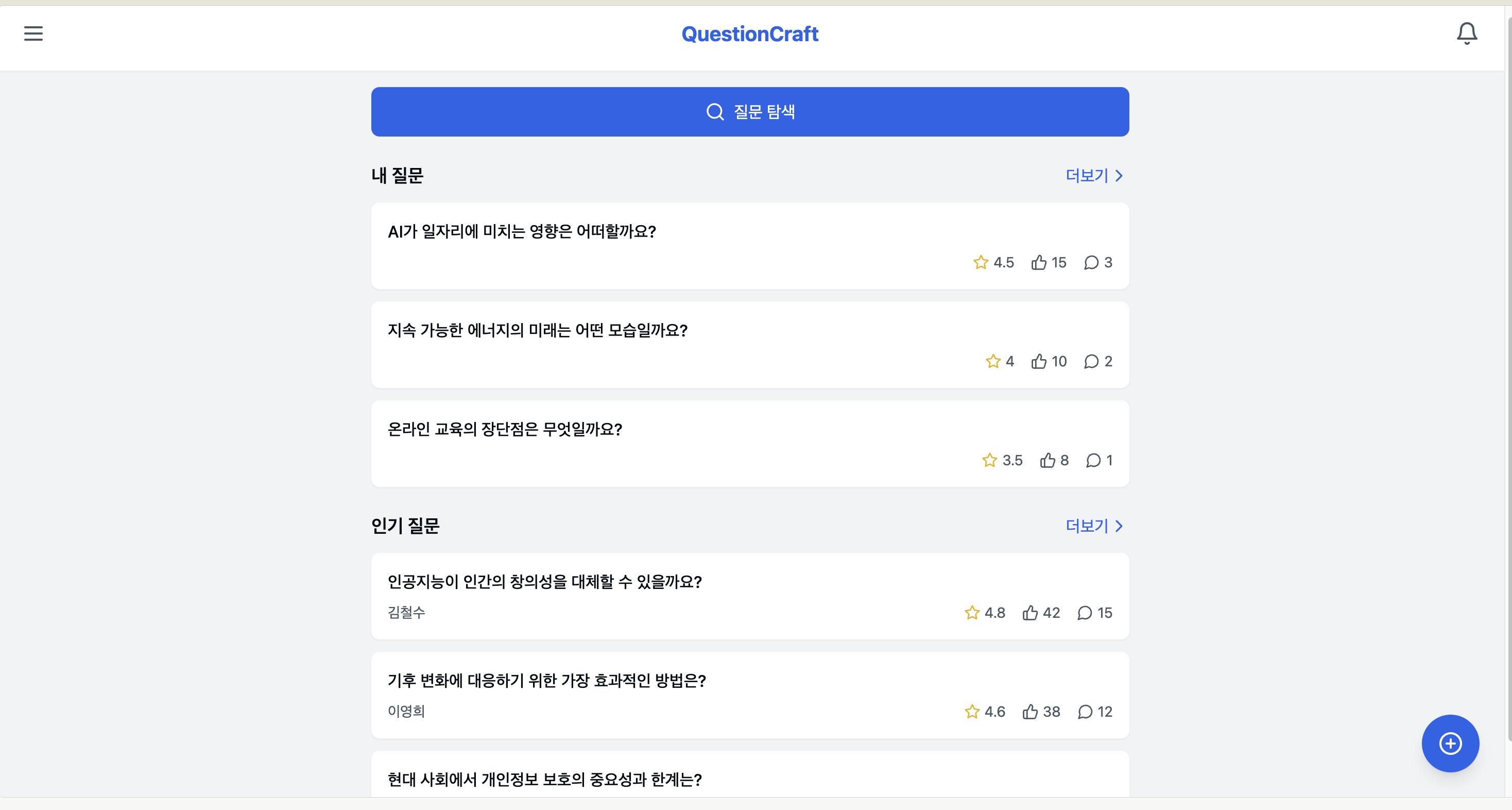Create a new question with the plus button
Image resolution: width=1512 pixels, height=810 pixels.
tap(1450, 743)
